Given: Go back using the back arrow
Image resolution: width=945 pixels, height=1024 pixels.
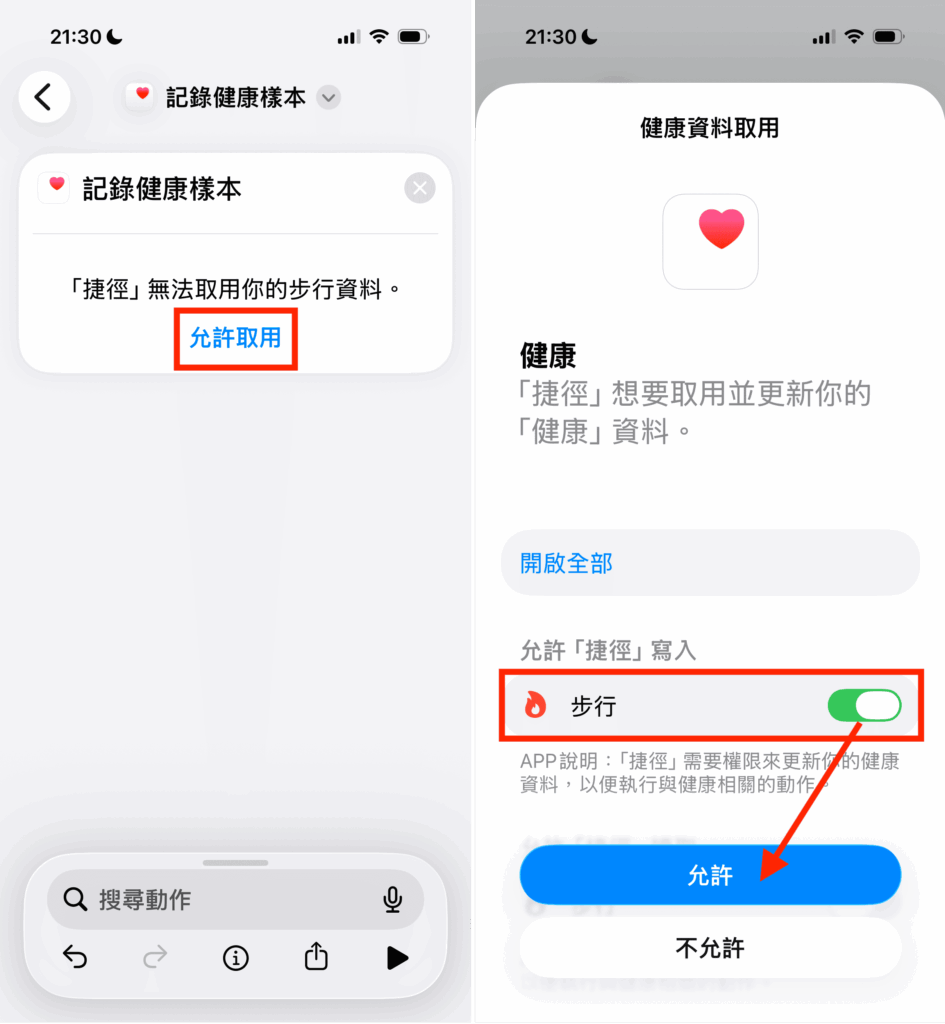Looking at the screenshot, I should point(43,97).
